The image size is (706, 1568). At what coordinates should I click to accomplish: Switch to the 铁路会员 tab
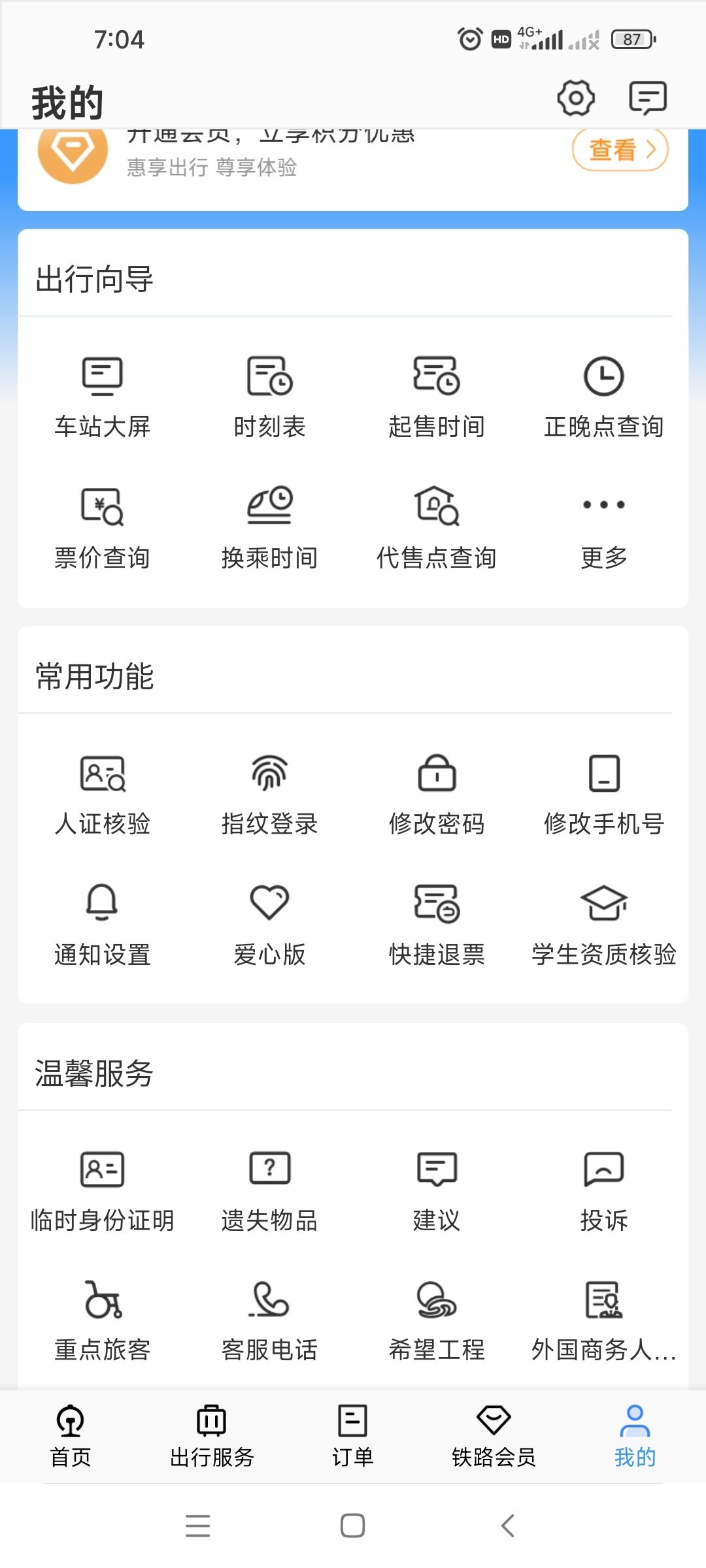pos(494,1436)
